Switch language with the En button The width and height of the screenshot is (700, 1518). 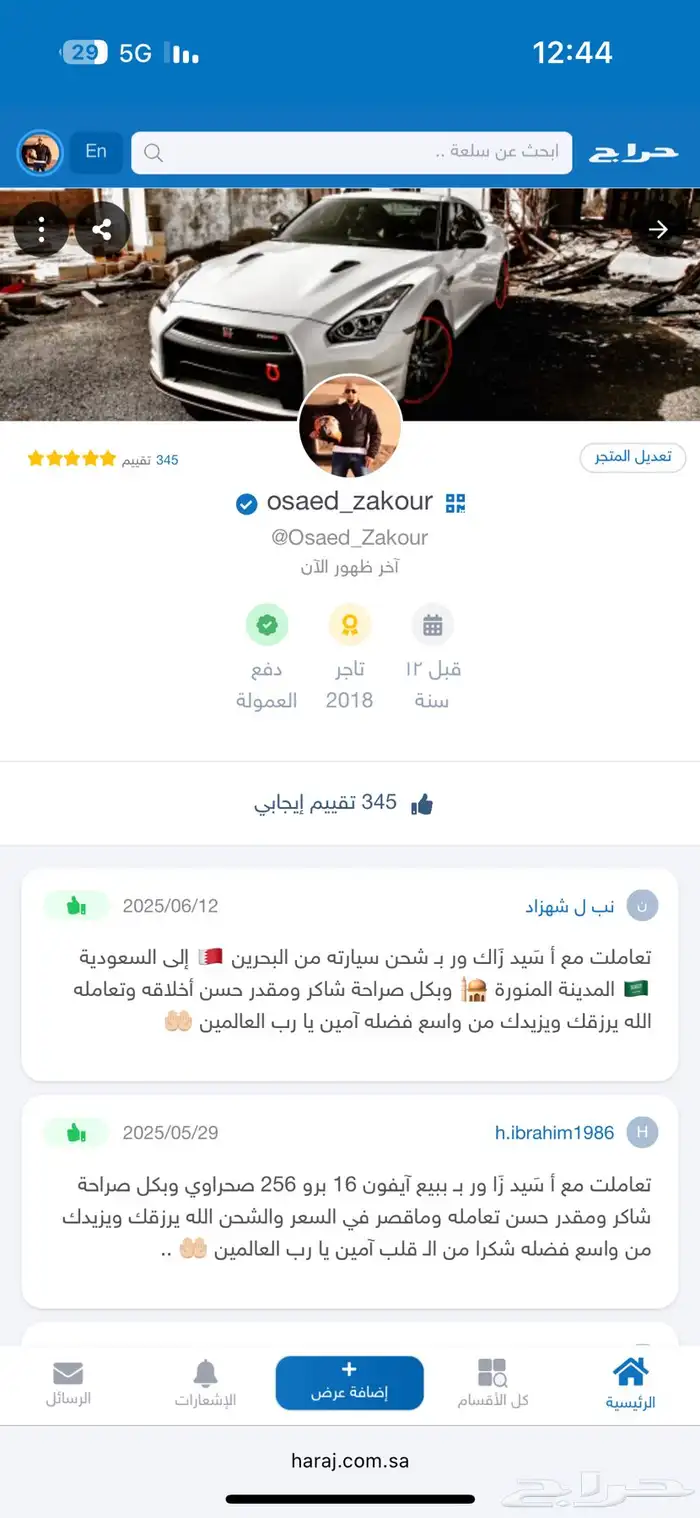96,152
